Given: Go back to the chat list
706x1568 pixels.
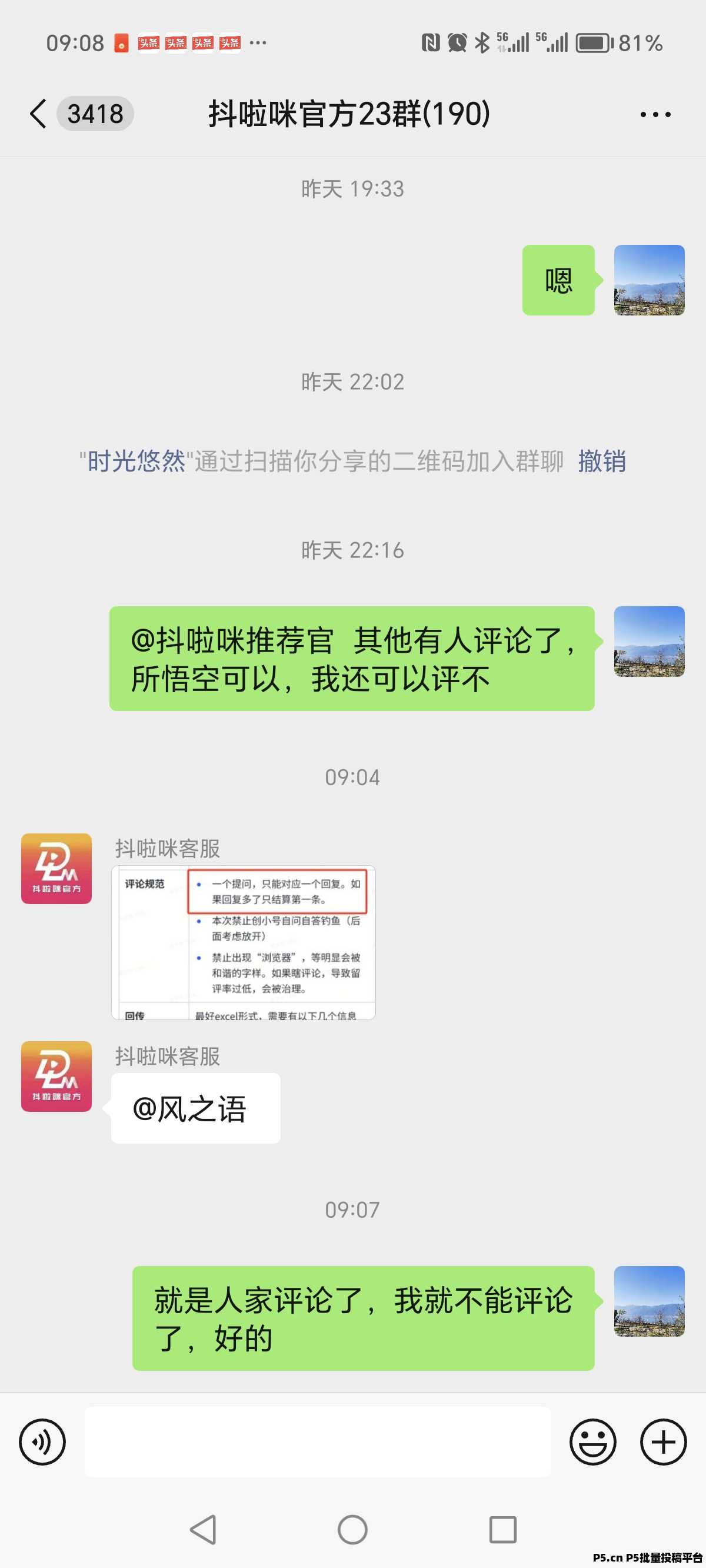Looking at the screenshot, I should [x=38, y=114].
